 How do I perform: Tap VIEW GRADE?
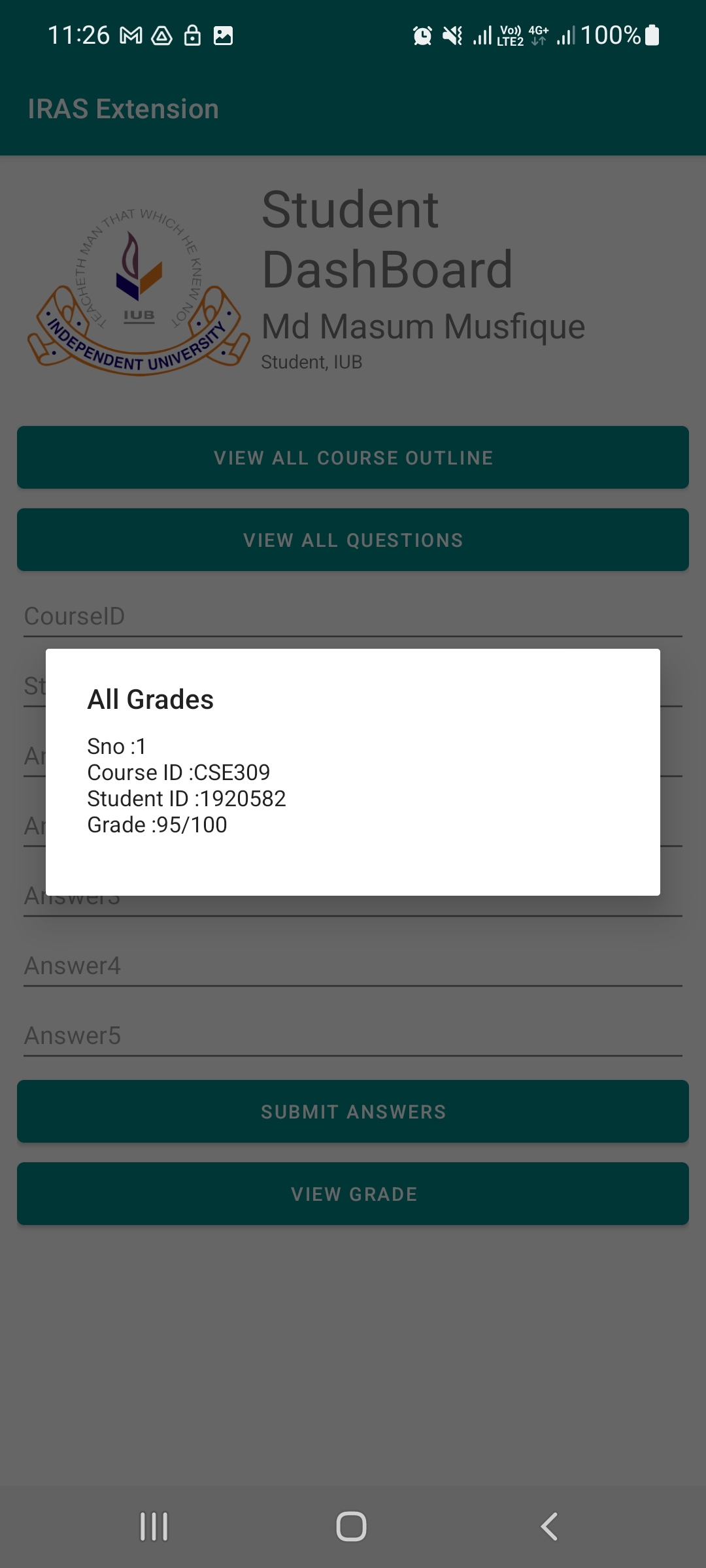(353, 1194)
